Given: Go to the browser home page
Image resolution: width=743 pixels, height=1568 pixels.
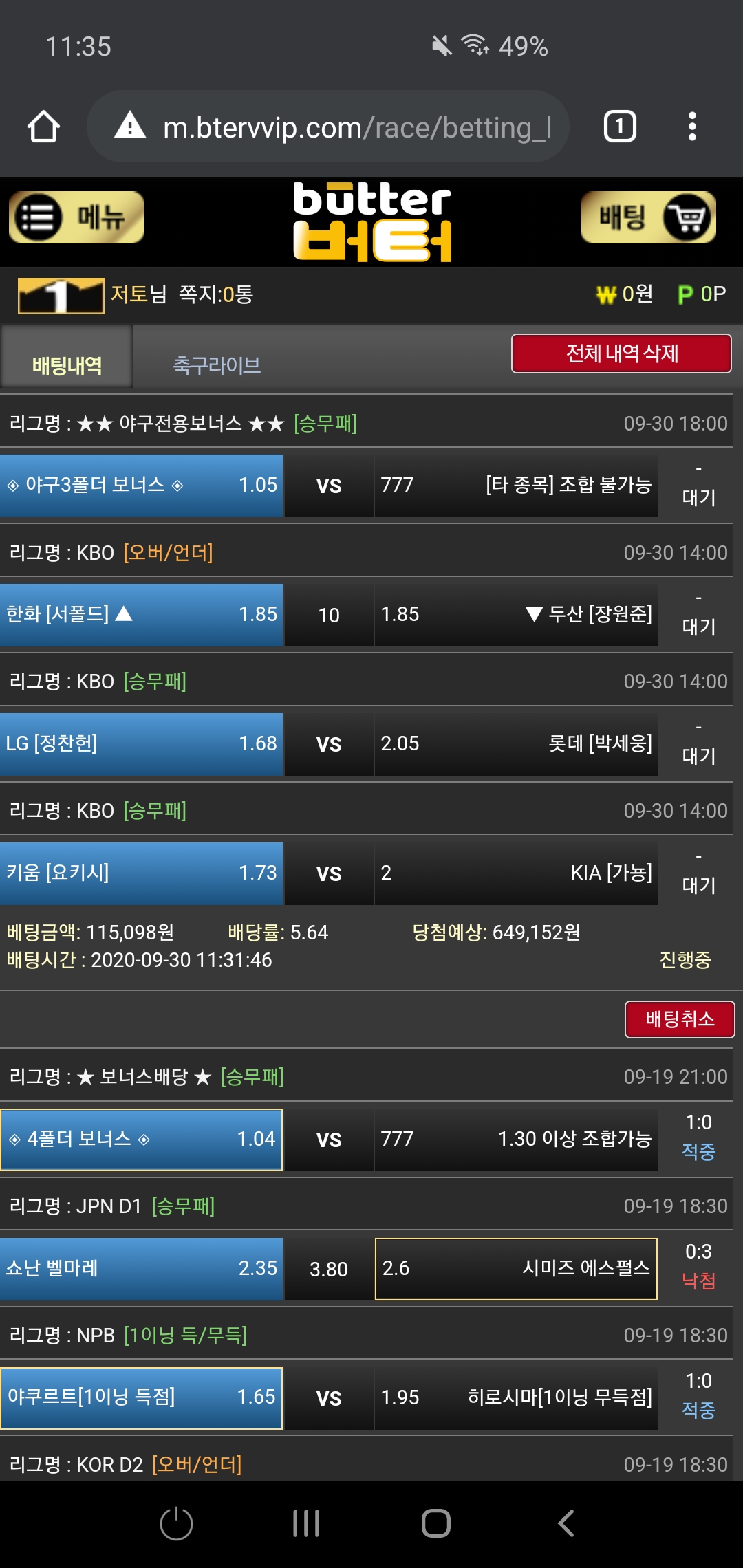Looking at the screenshot, I should pyautogui.click(x=43, y=127).
